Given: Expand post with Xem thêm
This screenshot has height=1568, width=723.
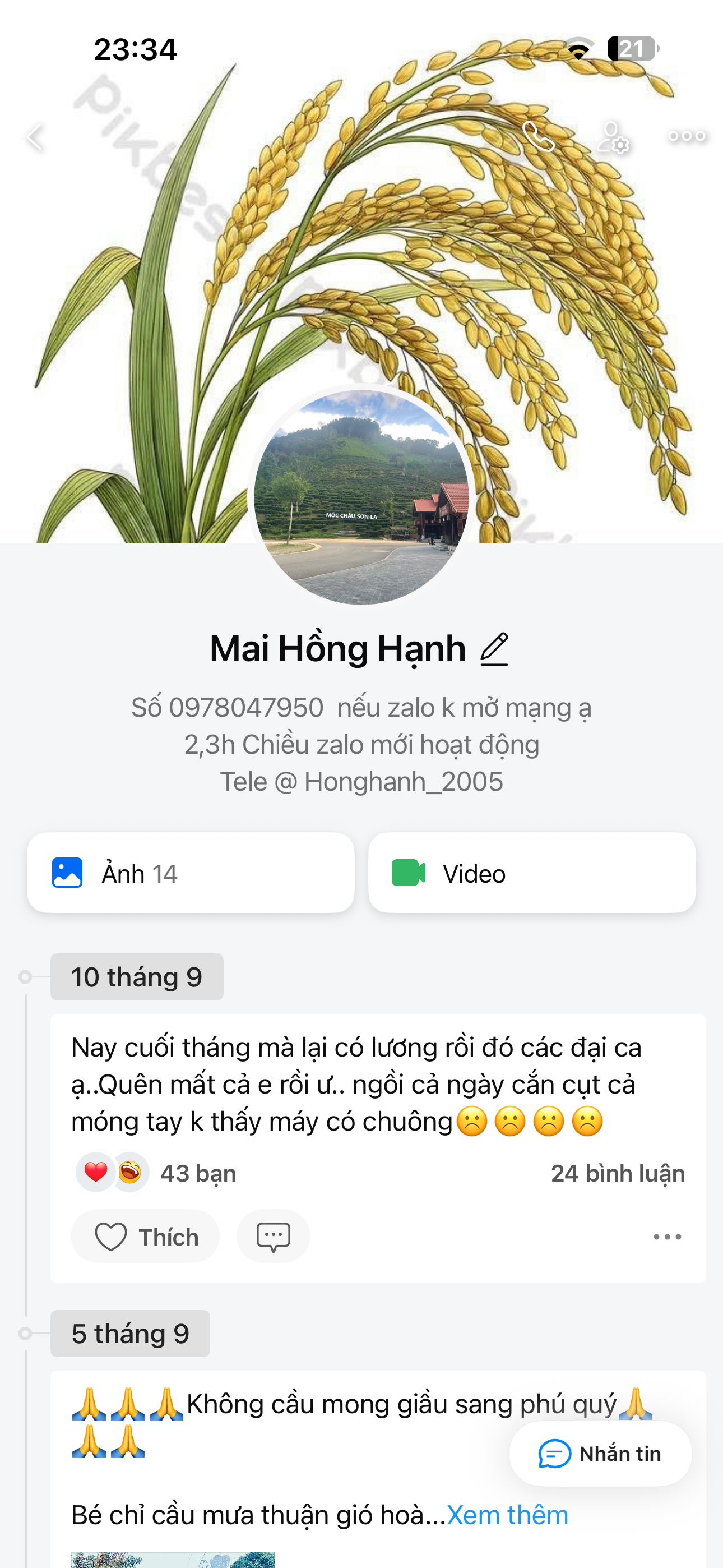Looking at the screenshot, I should pos(508,1515).
